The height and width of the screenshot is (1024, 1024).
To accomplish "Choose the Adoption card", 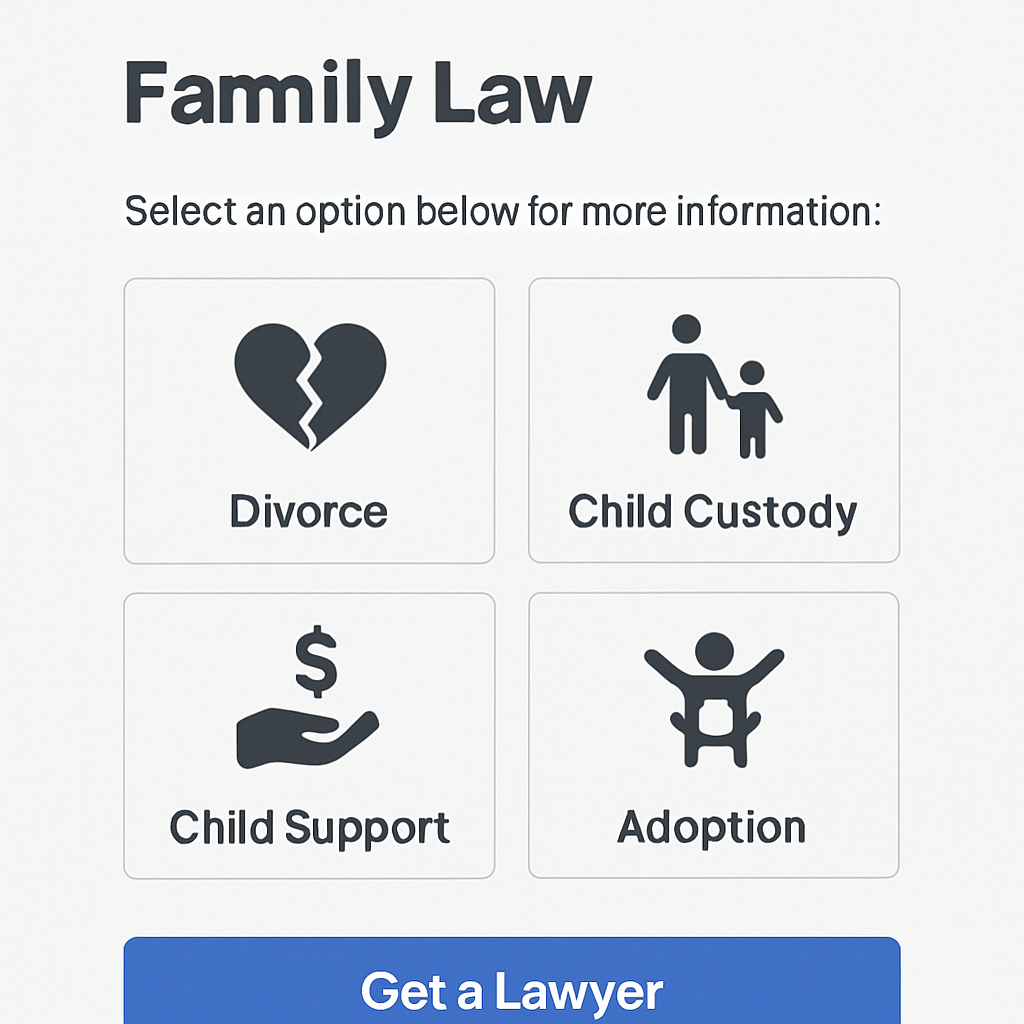I will tap(713, 736).
